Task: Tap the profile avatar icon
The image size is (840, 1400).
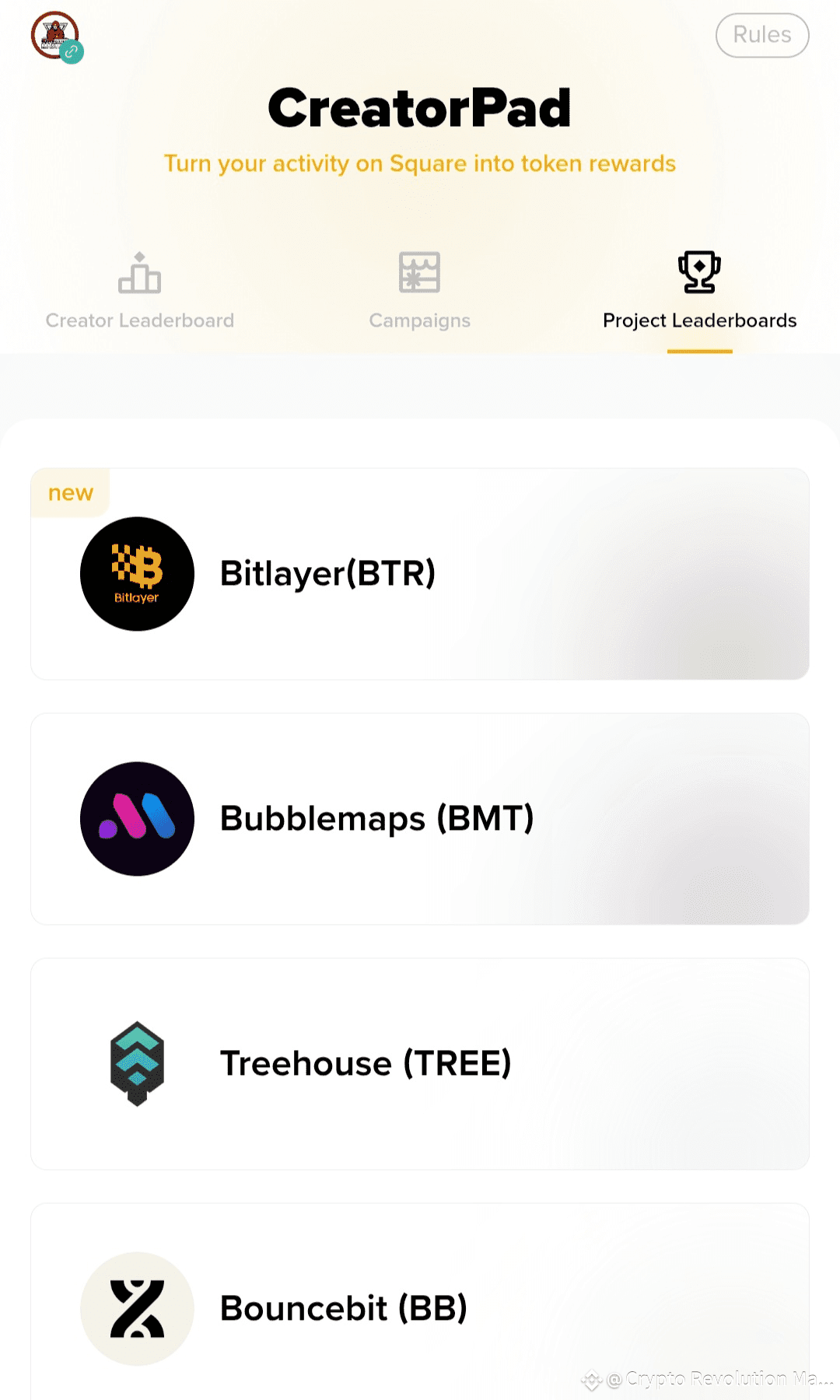Action: point(55,36)
